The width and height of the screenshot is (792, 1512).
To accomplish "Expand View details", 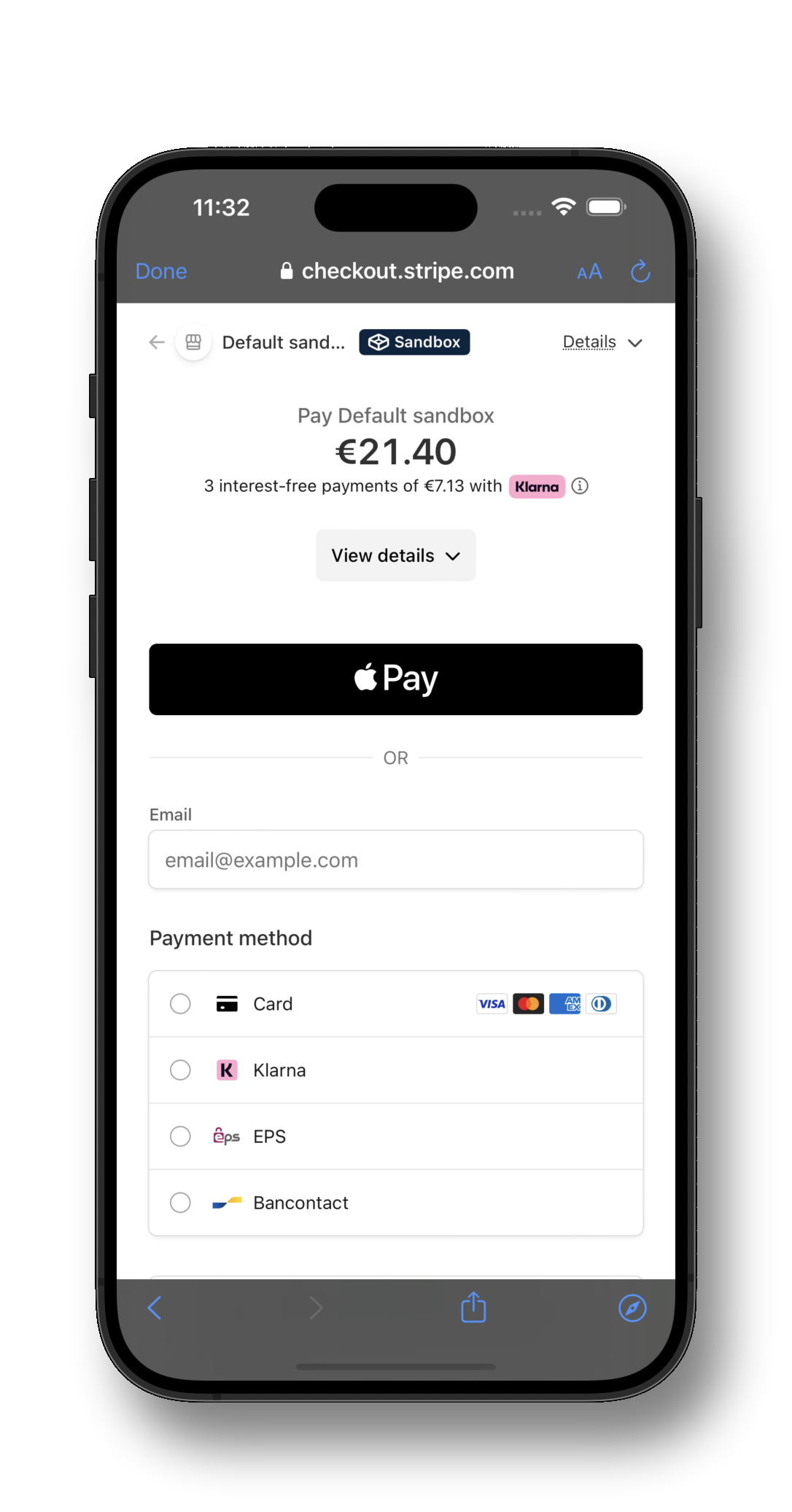I will tap(395, 555).
